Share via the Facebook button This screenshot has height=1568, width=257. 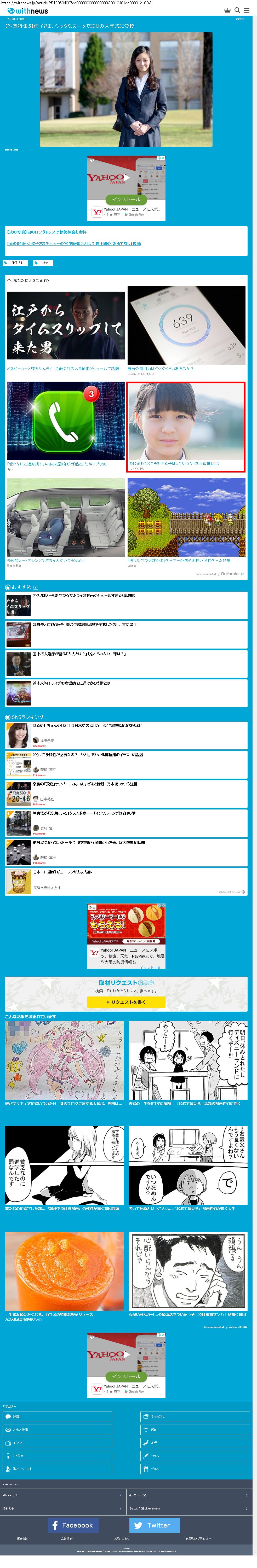[x=74, y=1525]
